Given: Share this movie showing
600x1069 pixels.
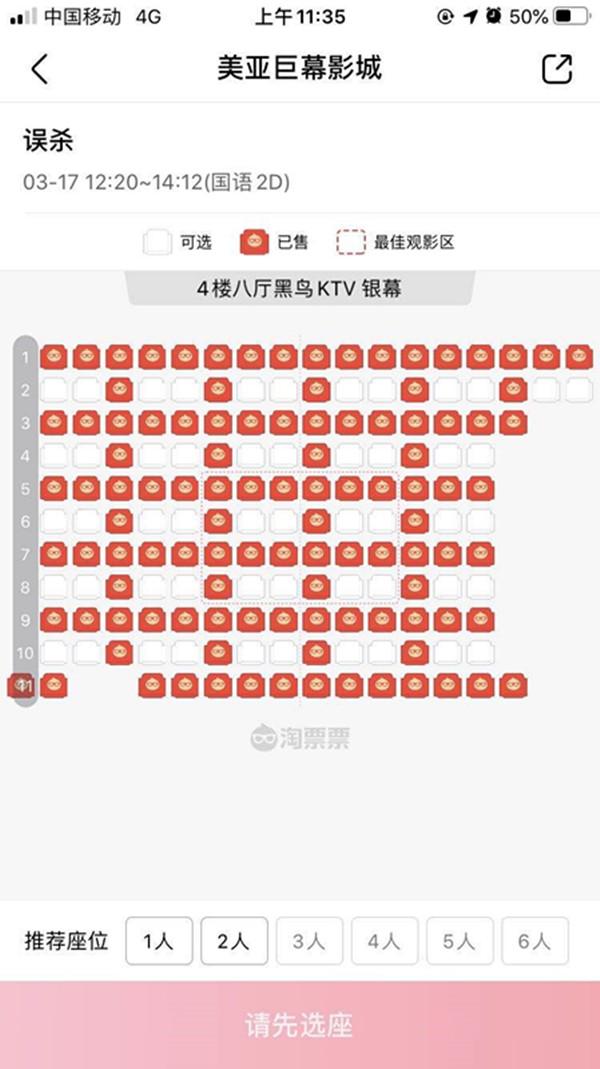Looking at the screenshot, I should click(x=556, y=69).
